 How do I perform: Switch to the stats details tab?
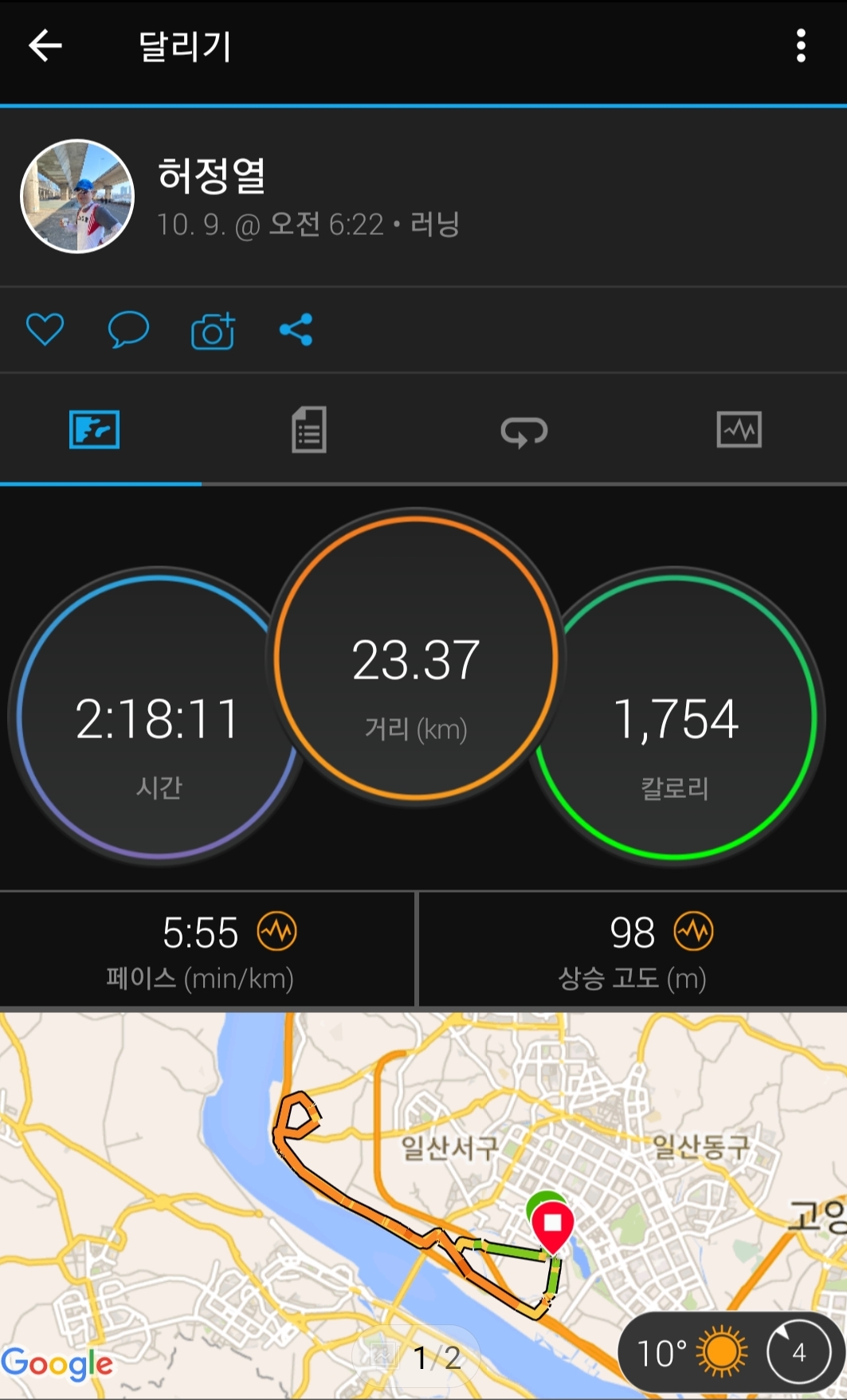tap(309, 430)
